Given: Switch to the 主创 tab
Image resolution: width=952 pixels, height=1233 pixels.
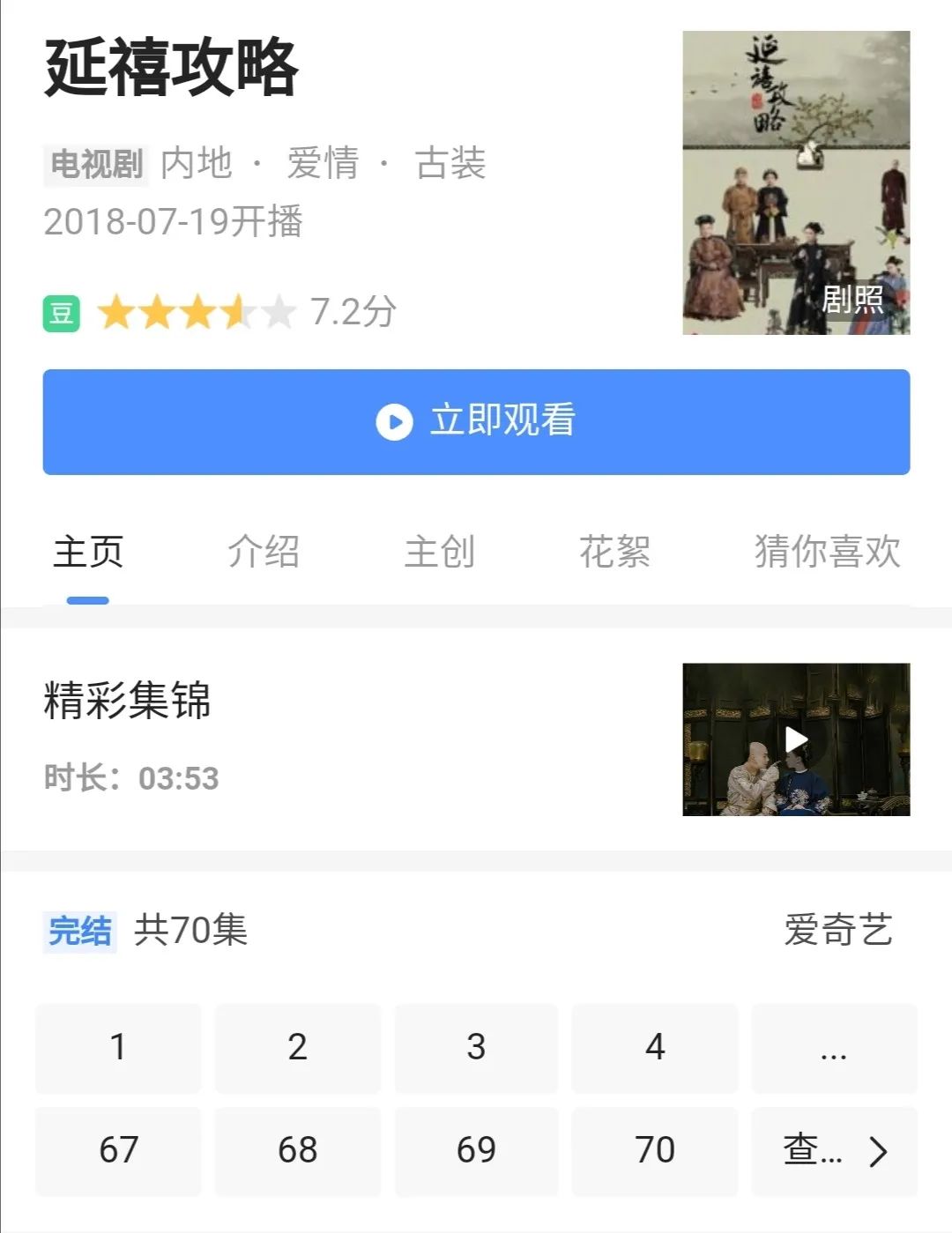Looking at the screenshot, I should coord(439,553).
